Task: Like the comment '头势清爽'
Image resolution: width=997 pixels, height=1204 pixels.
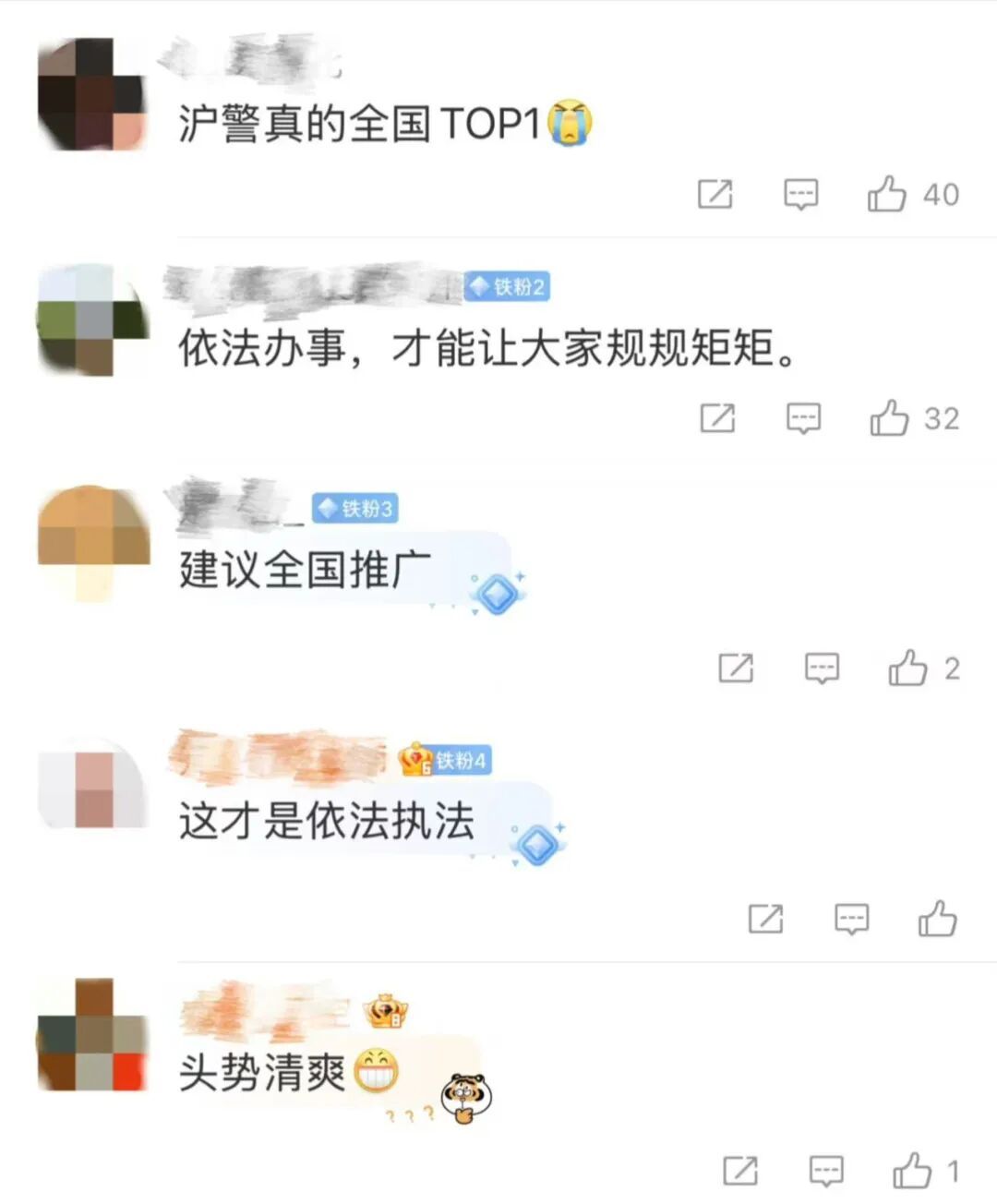Action: click(911, 1171)
